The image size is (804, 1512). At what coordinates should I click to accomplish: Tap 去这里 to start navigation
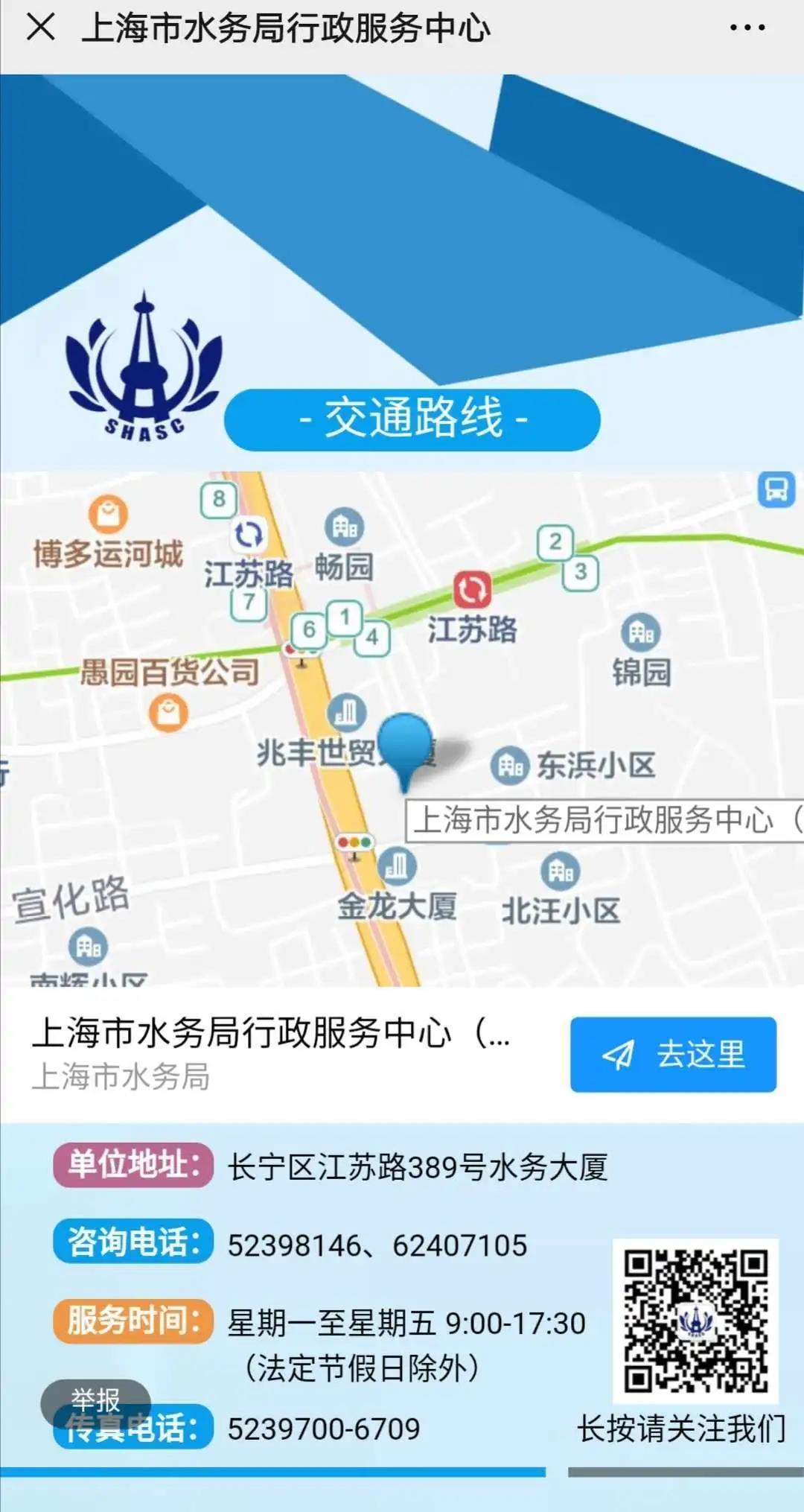click(673, 1054)
